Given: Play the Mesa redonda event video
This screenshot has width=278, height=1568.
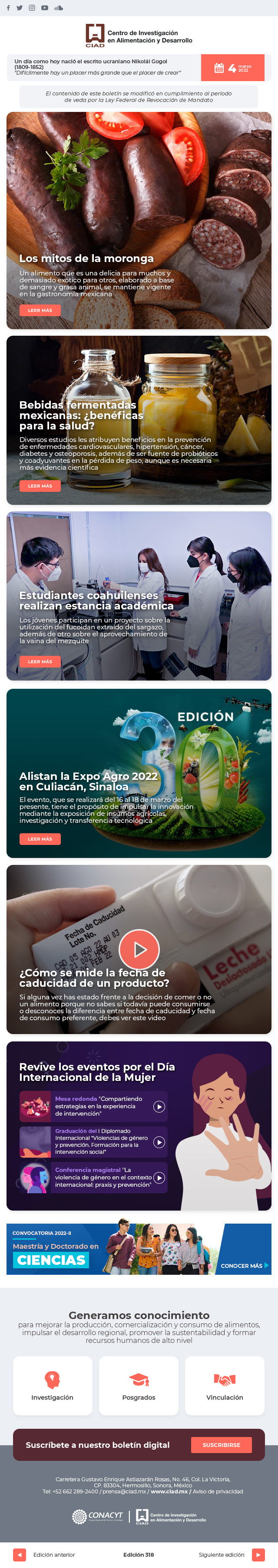Looking at the screenshot, I should click(x=159, y=1106).
